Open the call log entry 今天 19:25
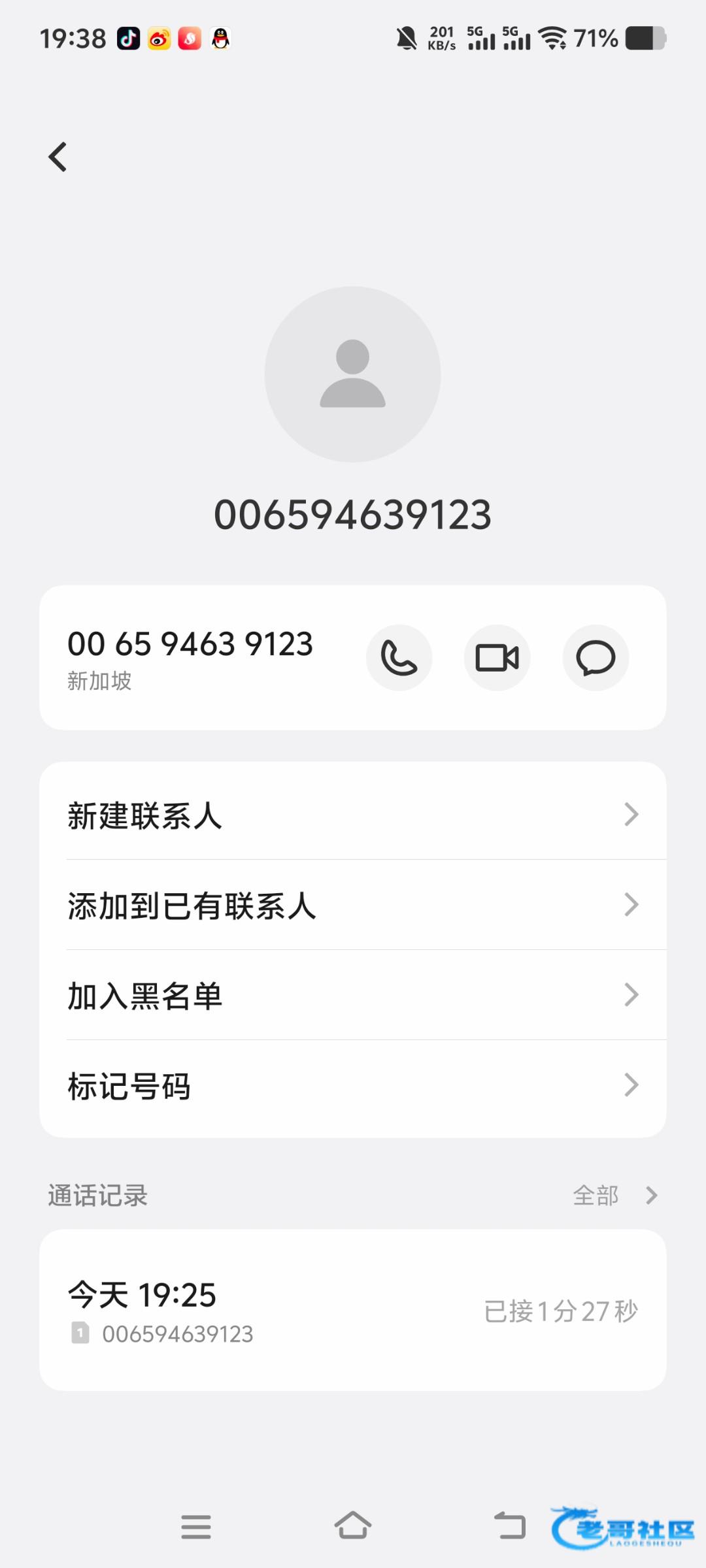This screenshot has width=706, height=1568. 353,1310
